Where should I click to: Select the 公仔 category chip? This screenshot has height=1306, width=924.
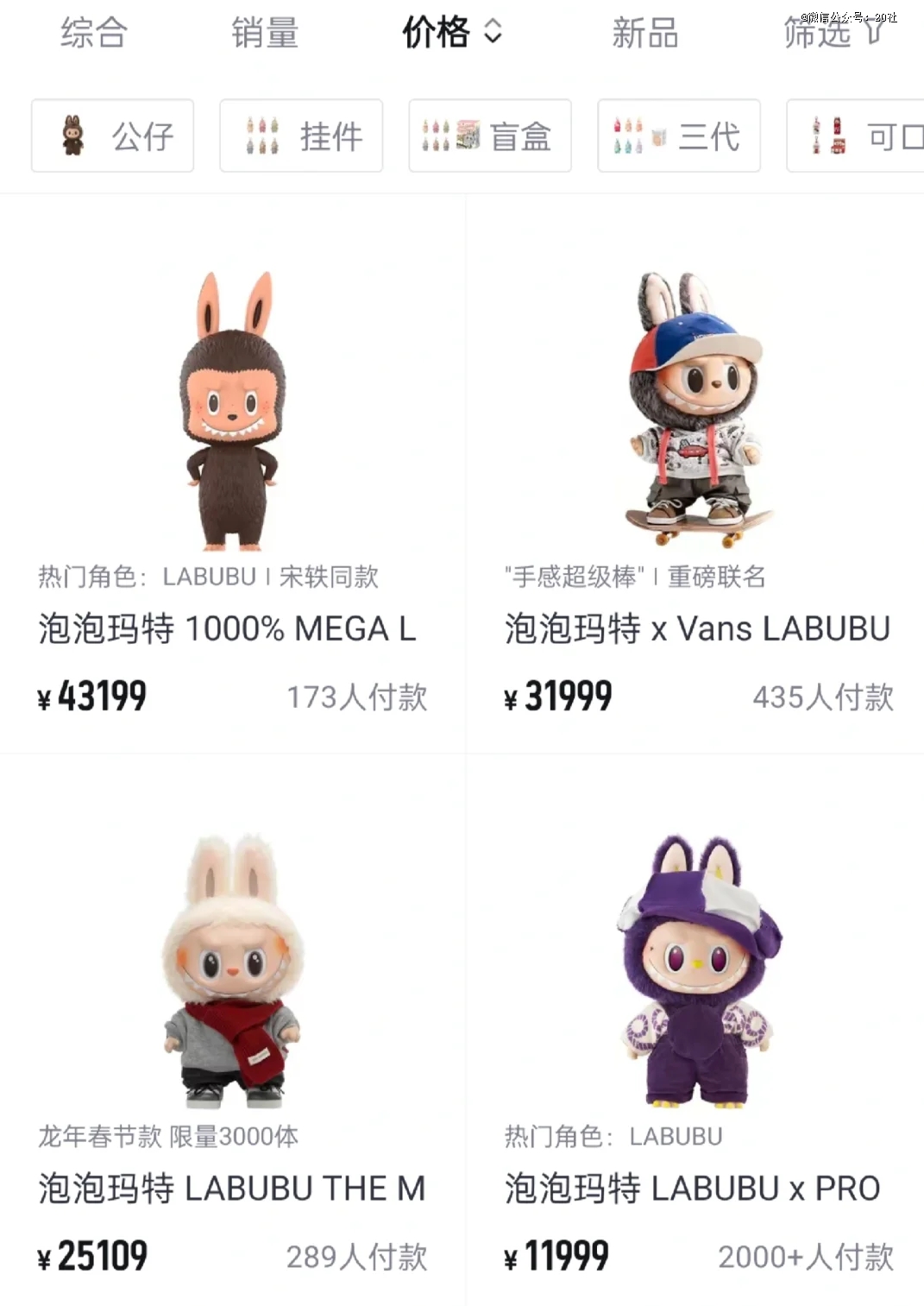[x=113, y=136]
